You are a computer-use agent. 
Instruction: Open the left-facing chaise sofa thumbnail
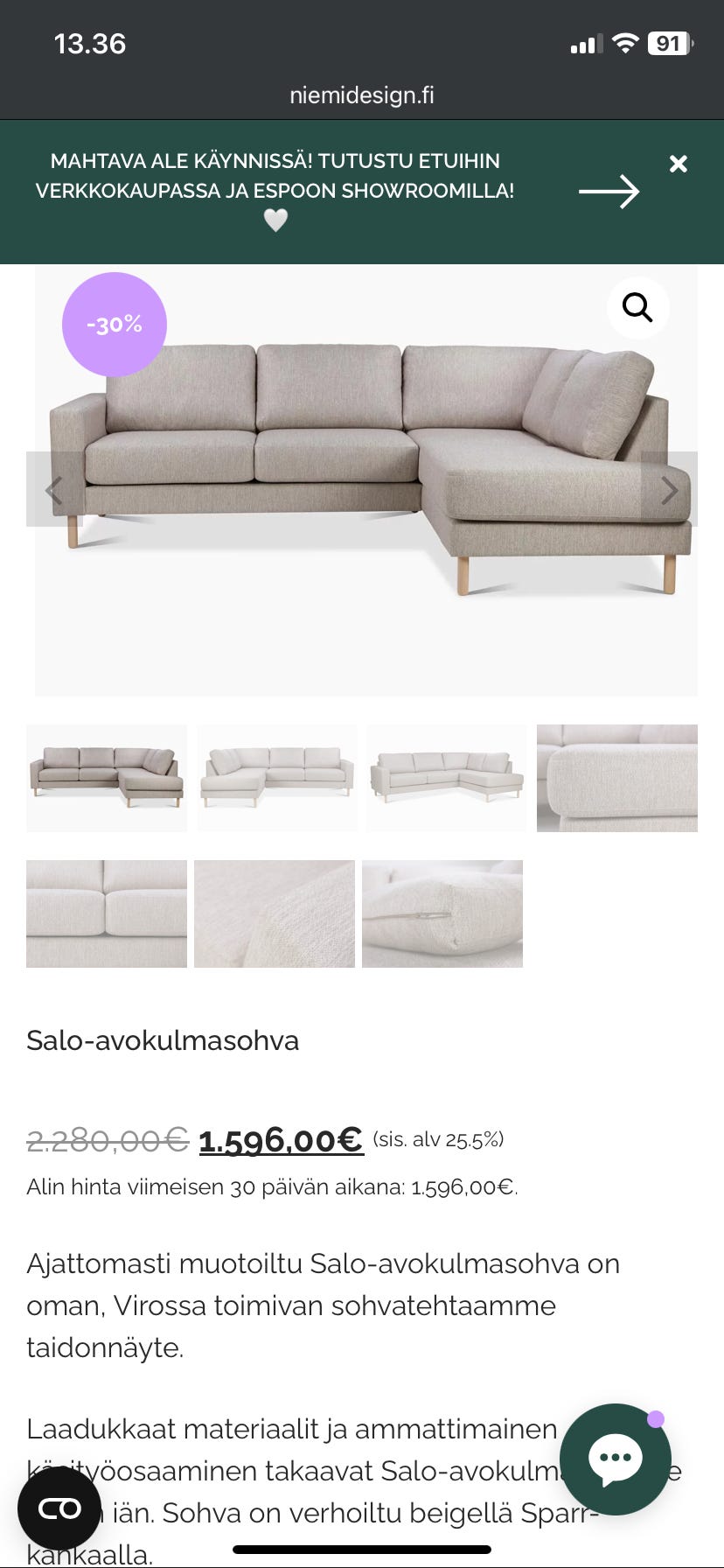(x=276, y=778)
